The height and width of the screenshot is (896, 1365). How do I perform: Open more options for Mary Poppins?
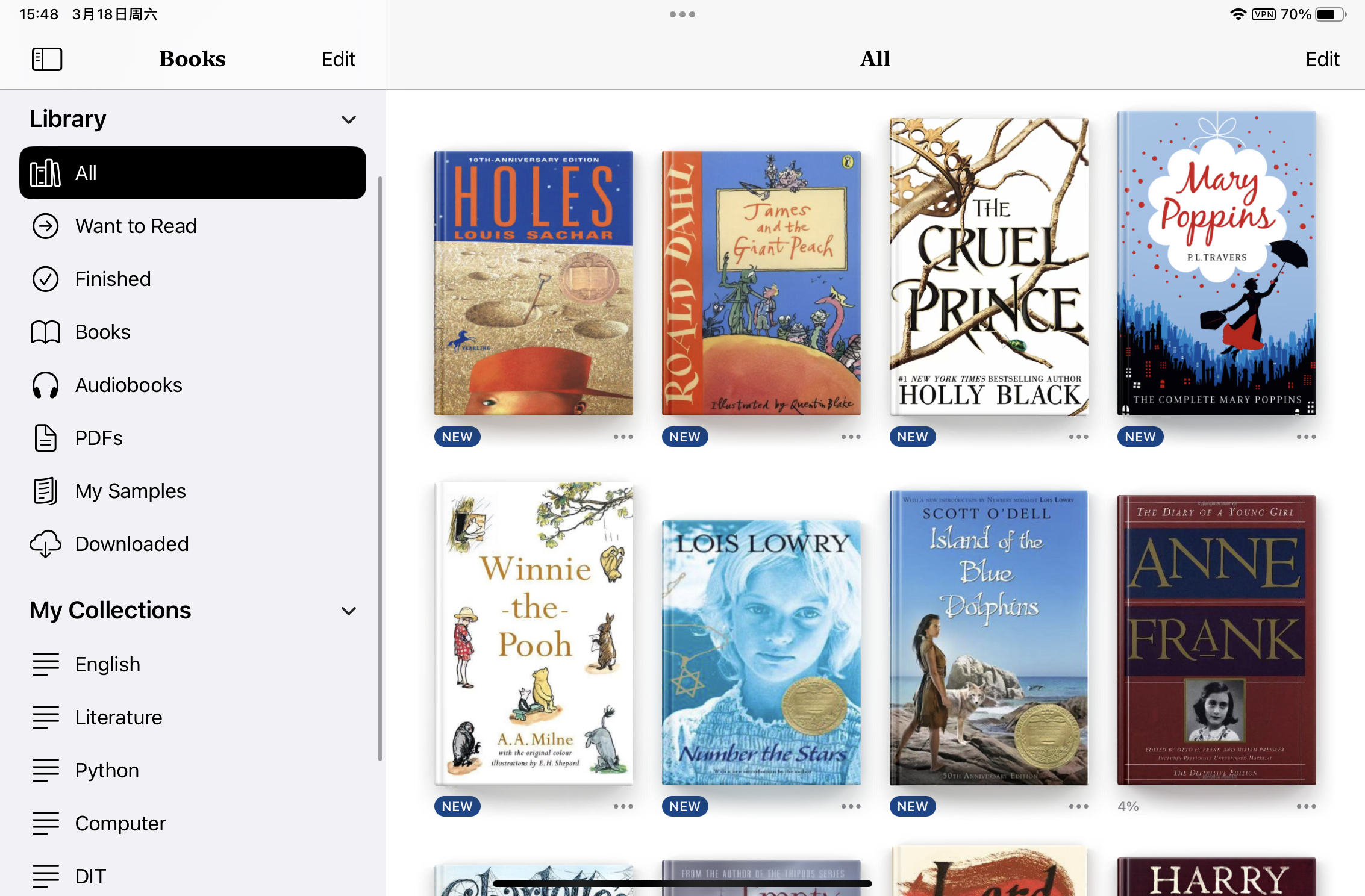pos(1306,437)
